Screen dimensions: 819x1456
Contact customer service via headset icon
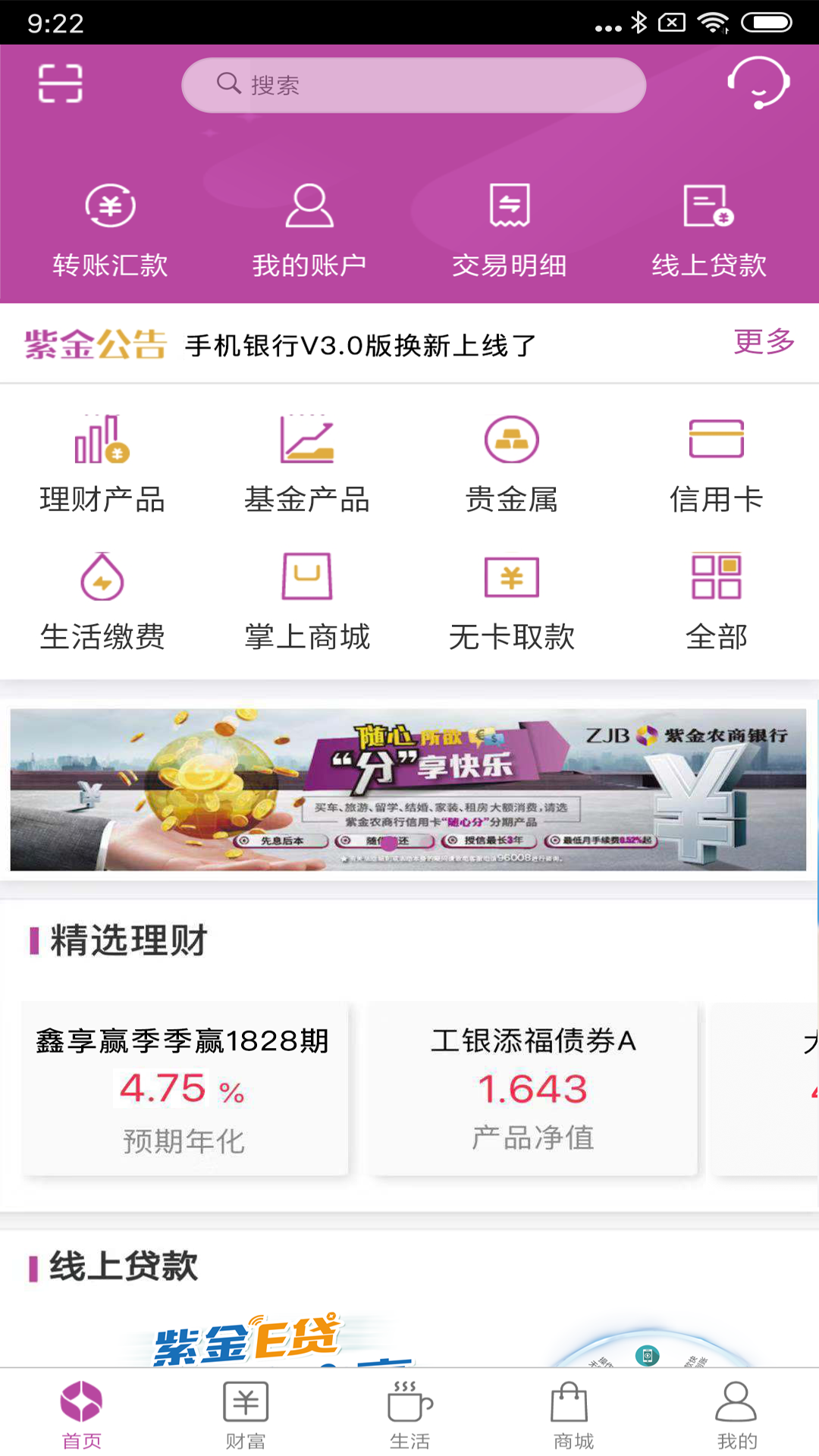tap(759, 85)
